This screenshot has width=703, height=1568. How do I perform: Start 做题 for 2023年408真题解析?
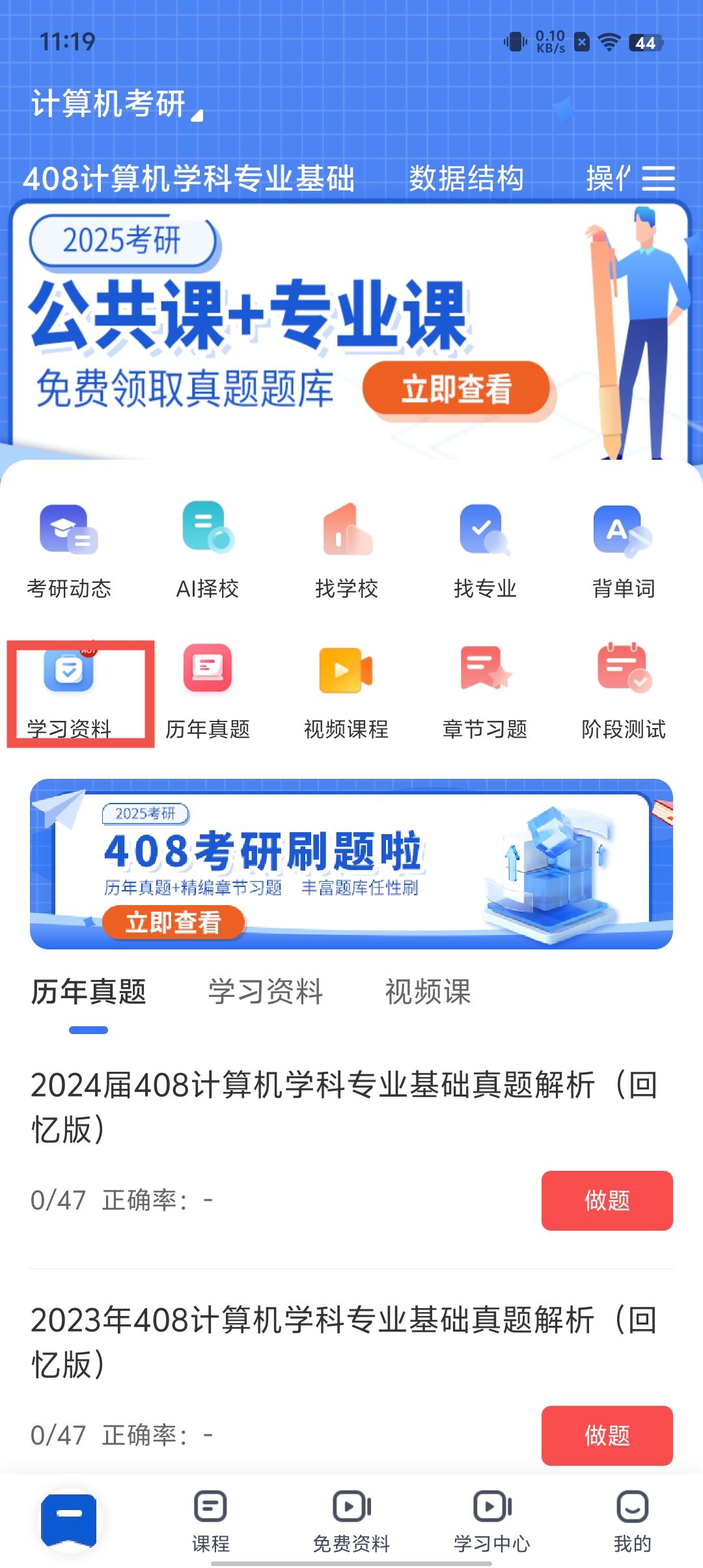coord(607,1435)
